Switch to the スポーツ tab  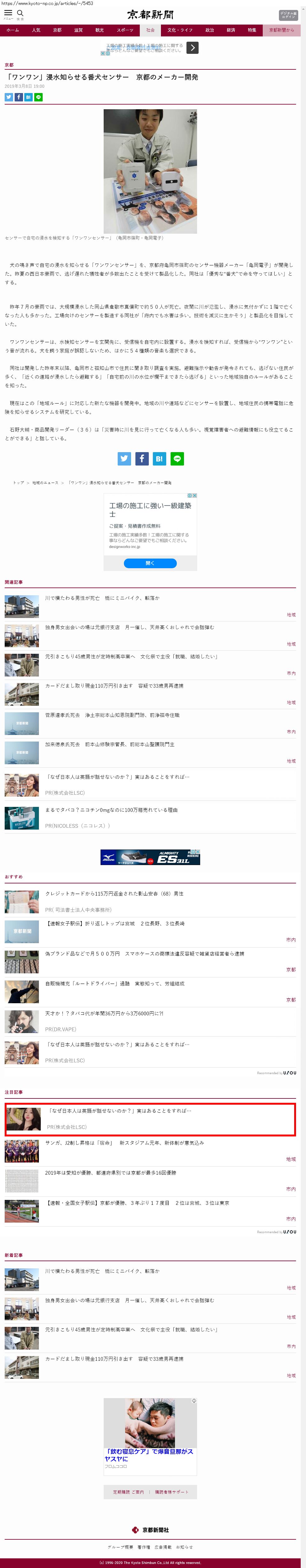tap(125, 30)
